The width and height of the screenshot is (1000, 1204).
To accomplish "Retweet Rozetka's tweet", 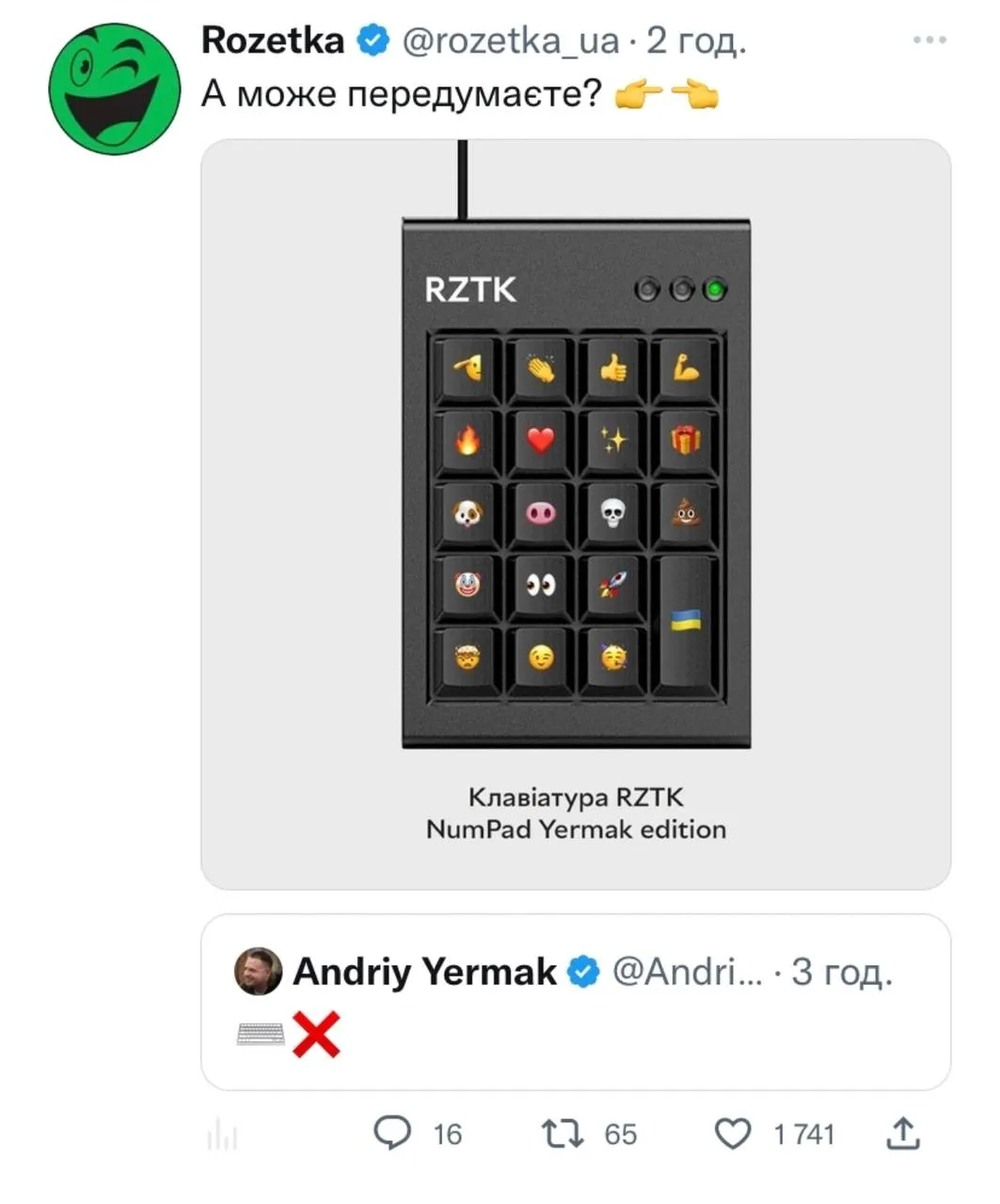I will pos(563,1133).
